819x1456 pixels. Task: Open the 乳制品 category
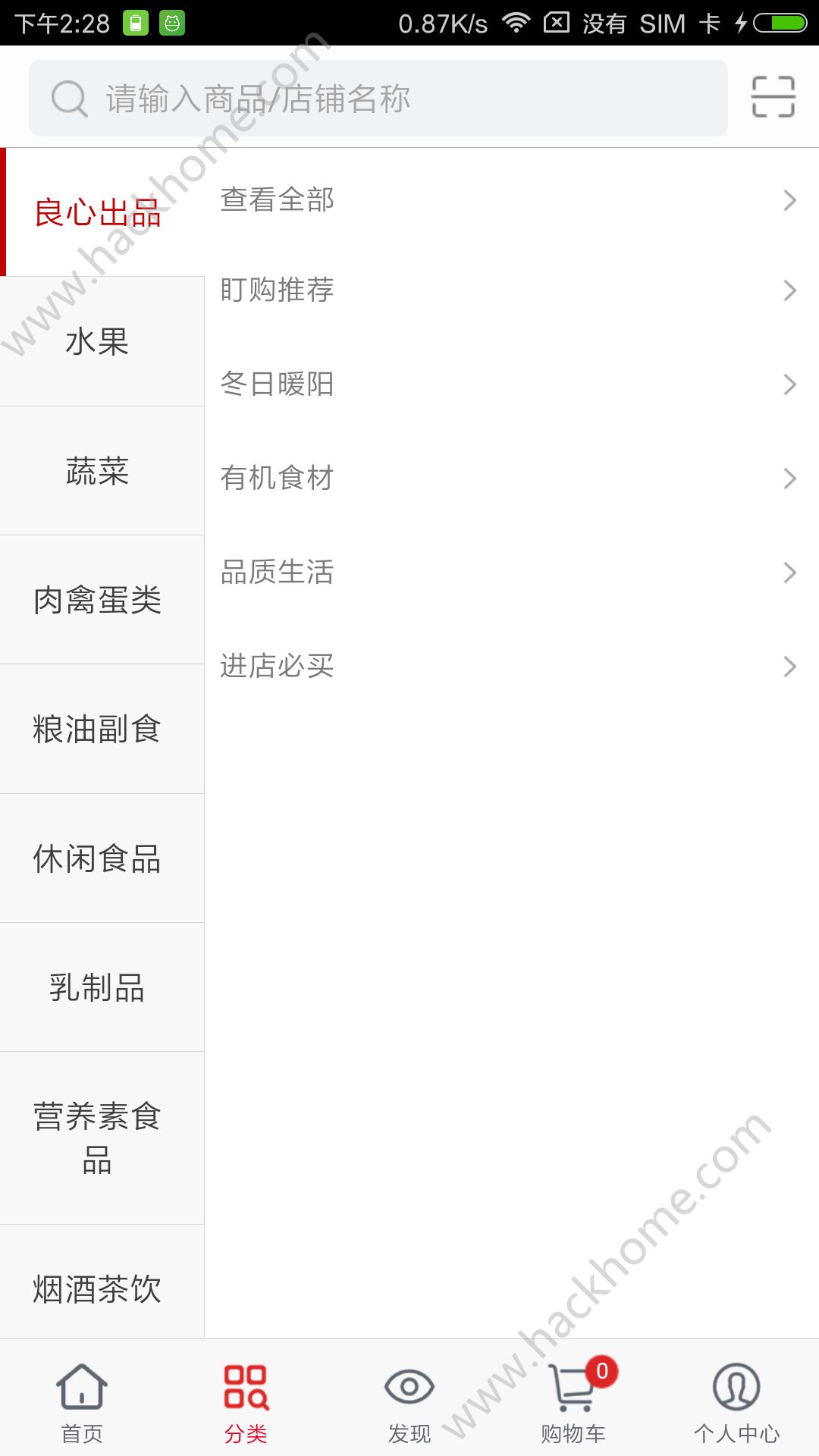[99, 987]
